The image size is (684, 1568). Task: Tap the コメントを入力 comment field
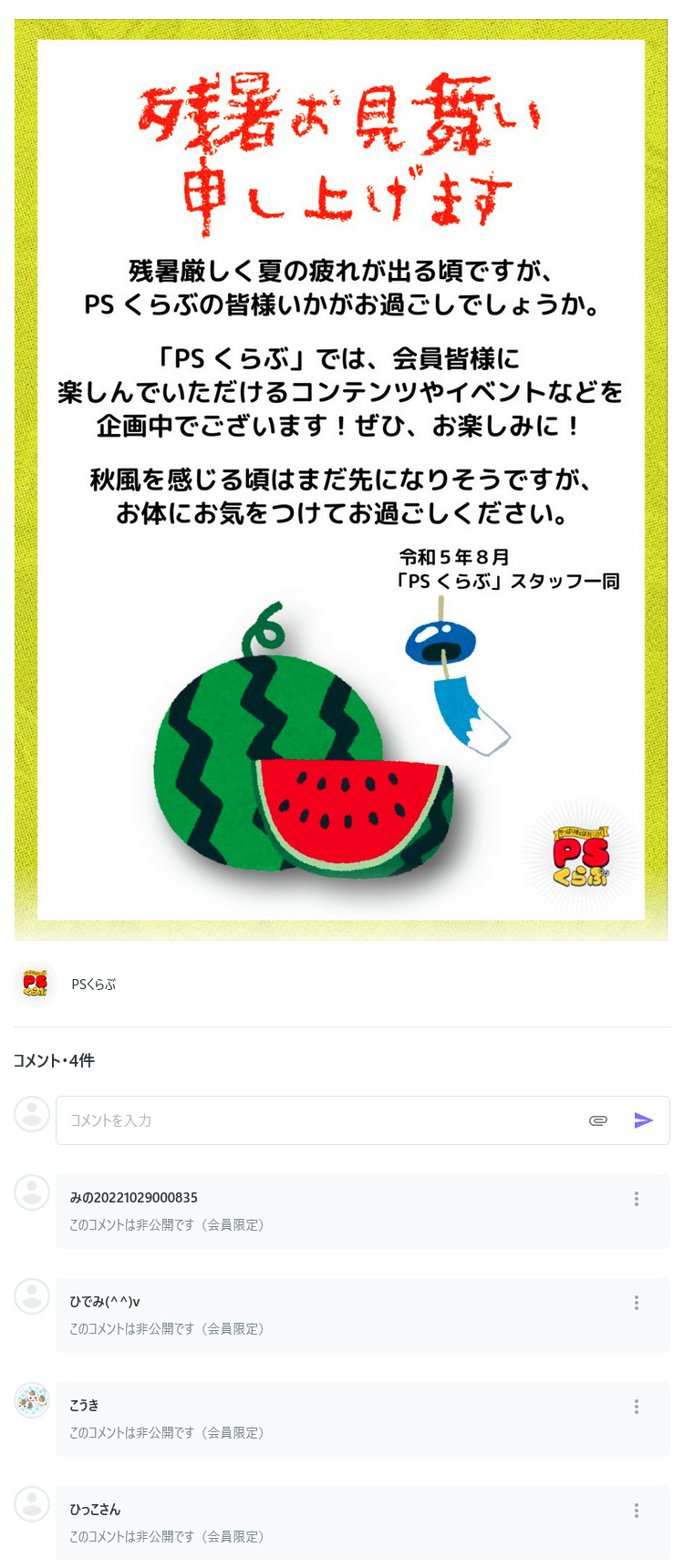point(319,1120)
